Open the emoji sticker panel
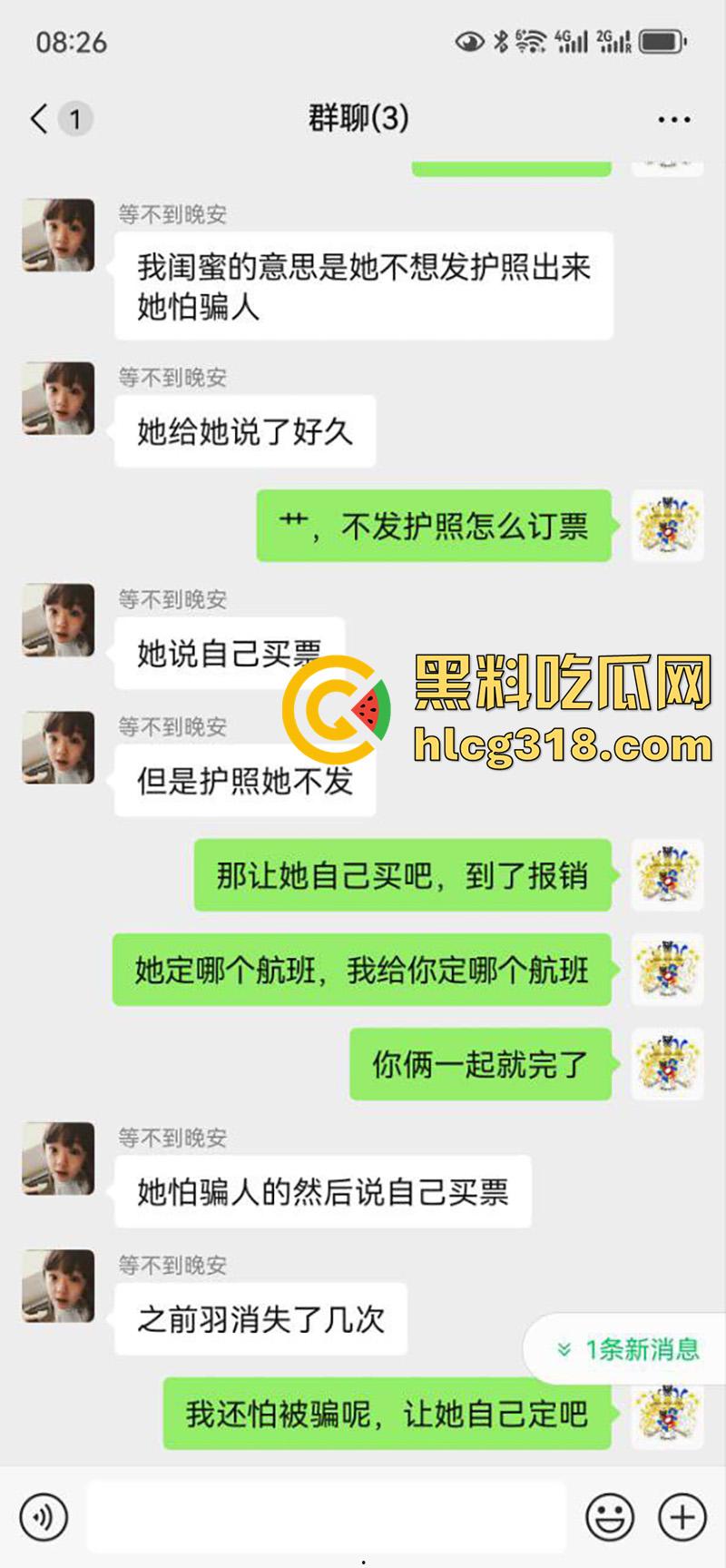Viewport: 726px width, 1568px height. (610, 1516)
